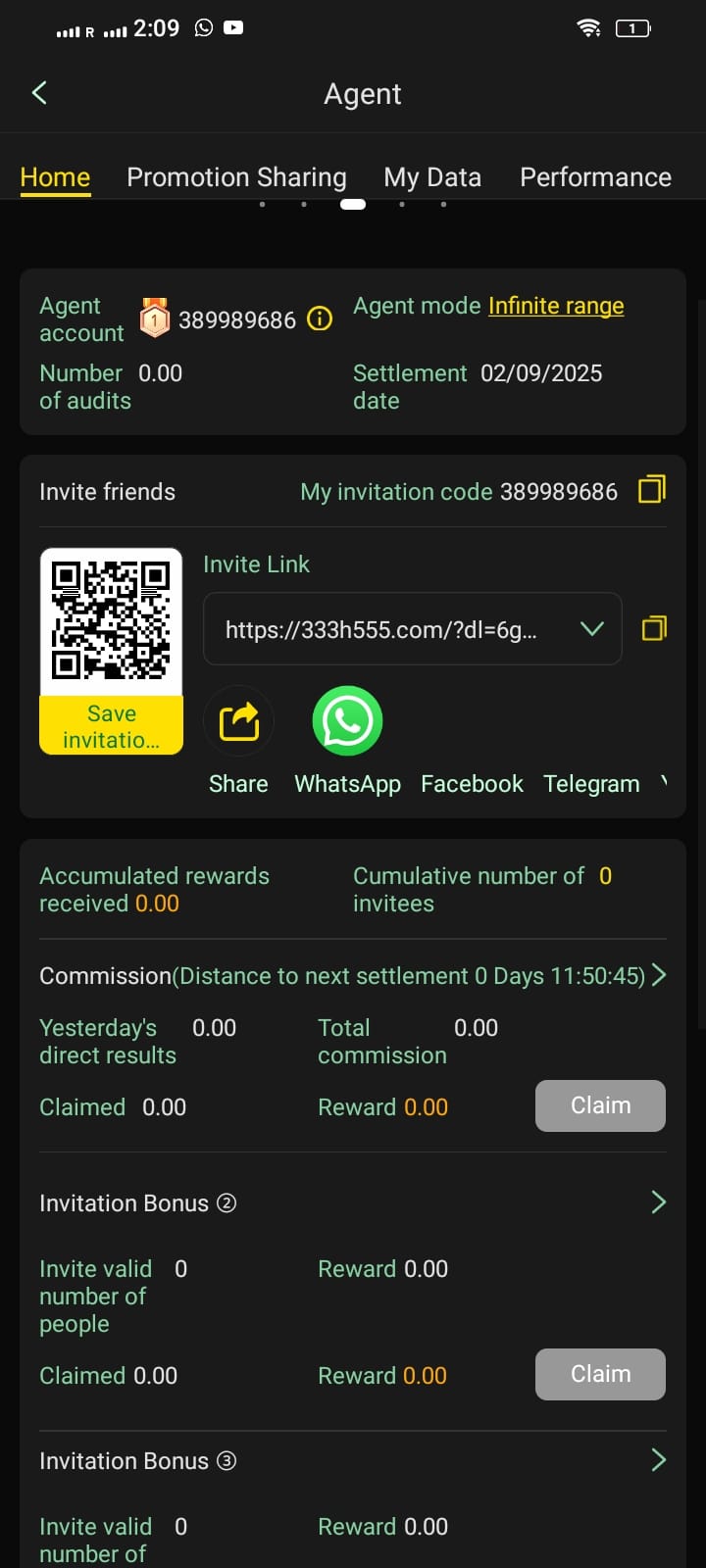This screenshot has height=1568, width=706.
Task: Copy the invite link
Action: click(x=654, y=628)
